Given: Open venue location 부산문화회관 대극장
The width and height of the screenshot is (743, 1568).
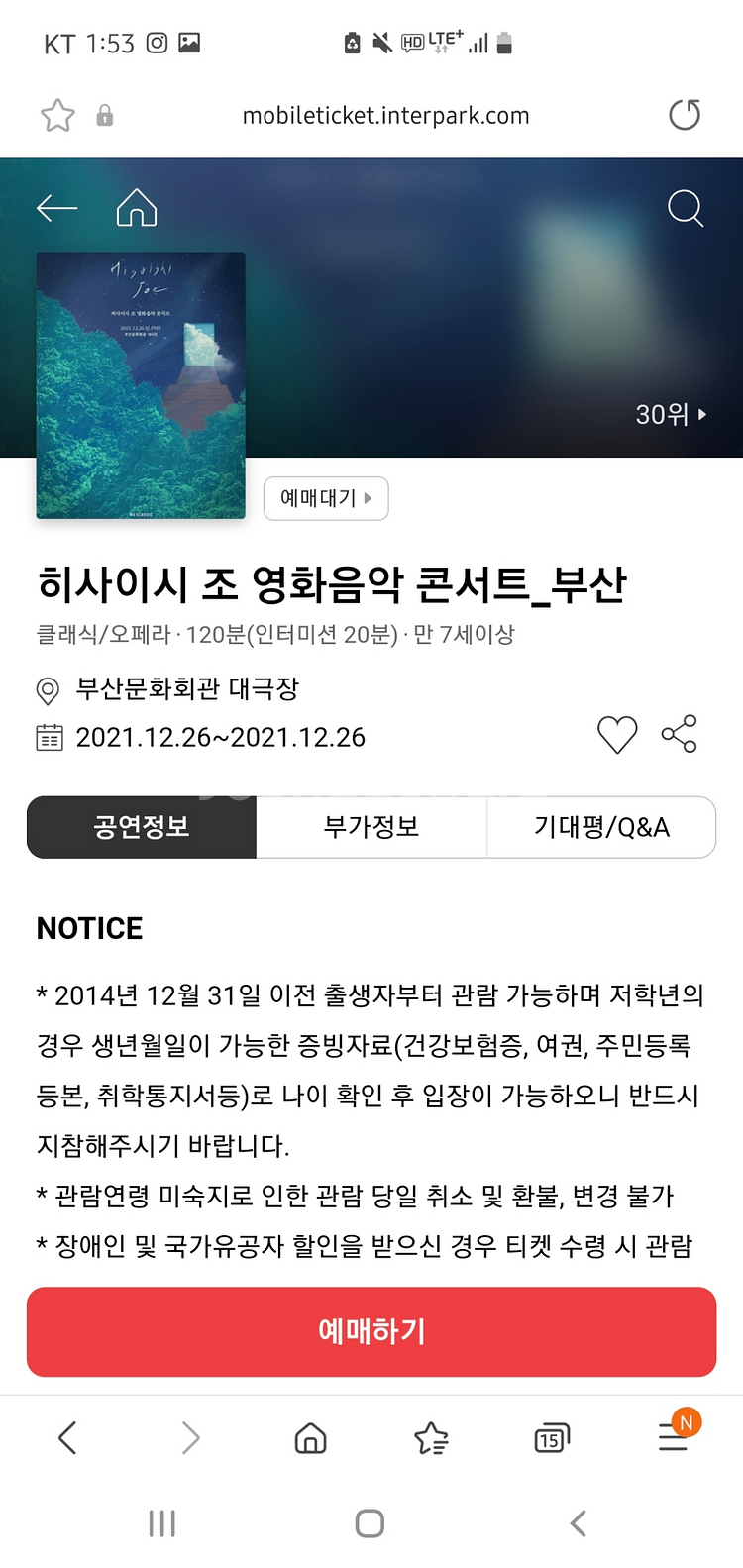Looking at the screenshot, I should [x=187, y=689].
